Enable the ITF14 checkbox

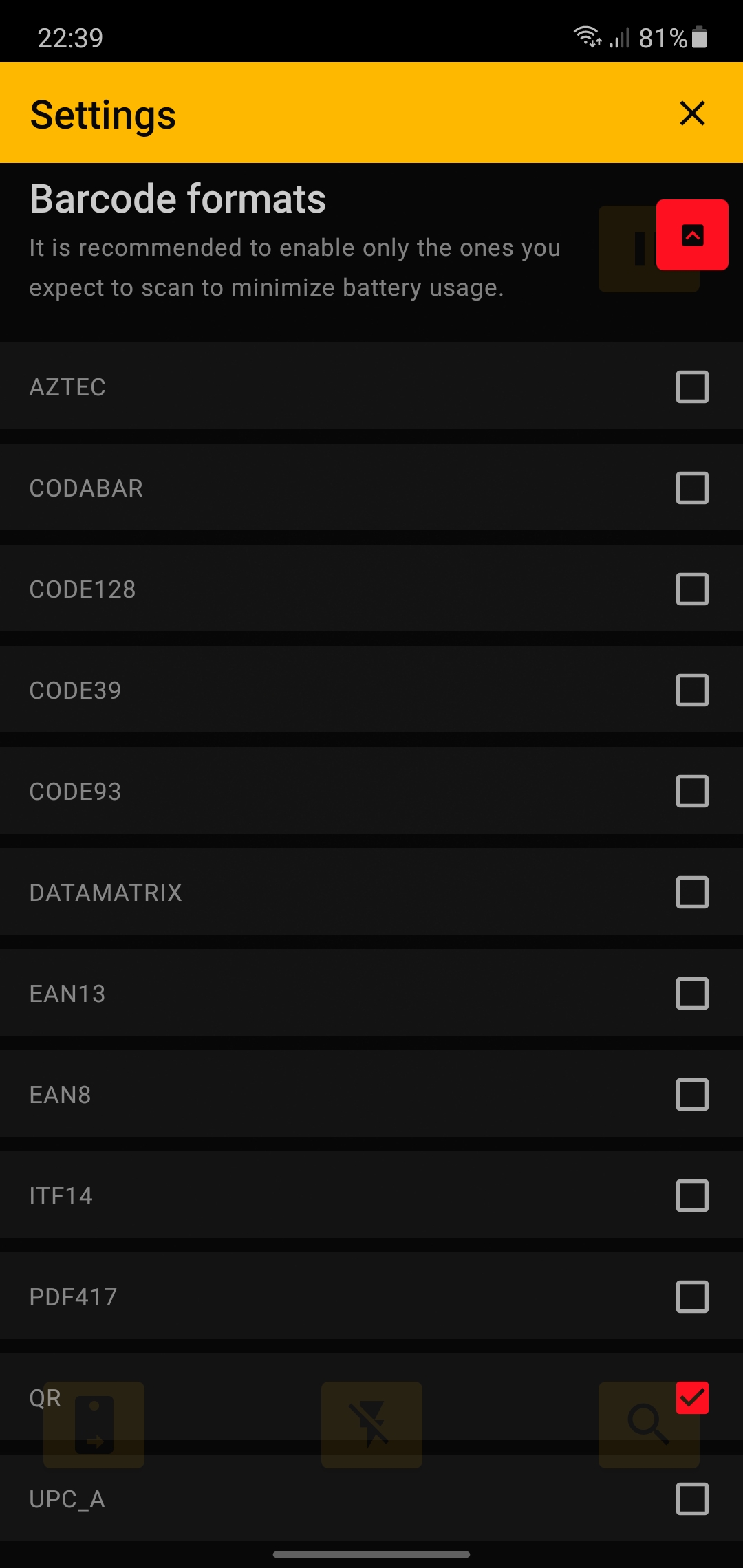pyautogui.click(x=692, y=1195)
